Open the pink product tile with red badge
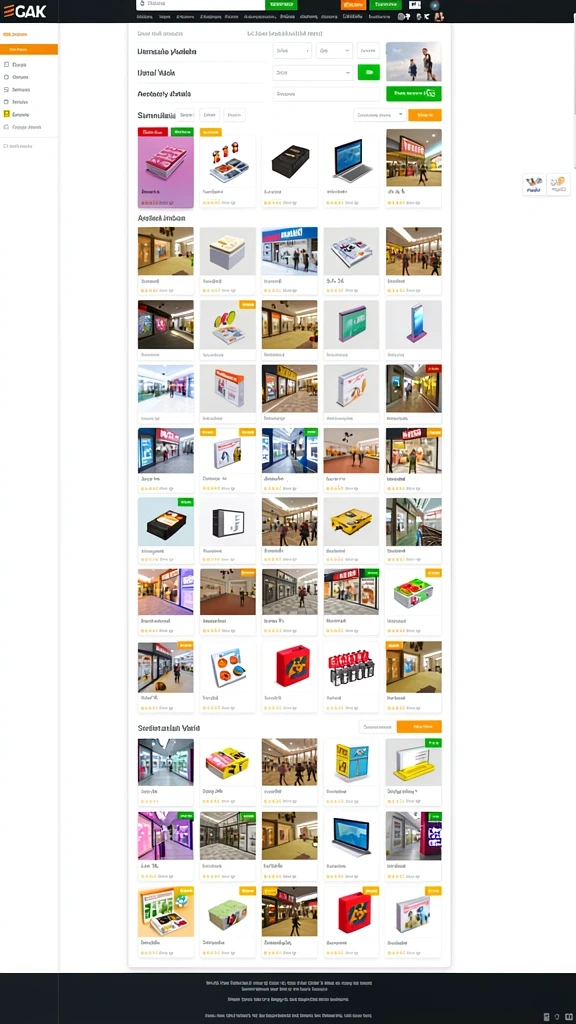Screen dimensions: 576x1024 coord(166,168)
